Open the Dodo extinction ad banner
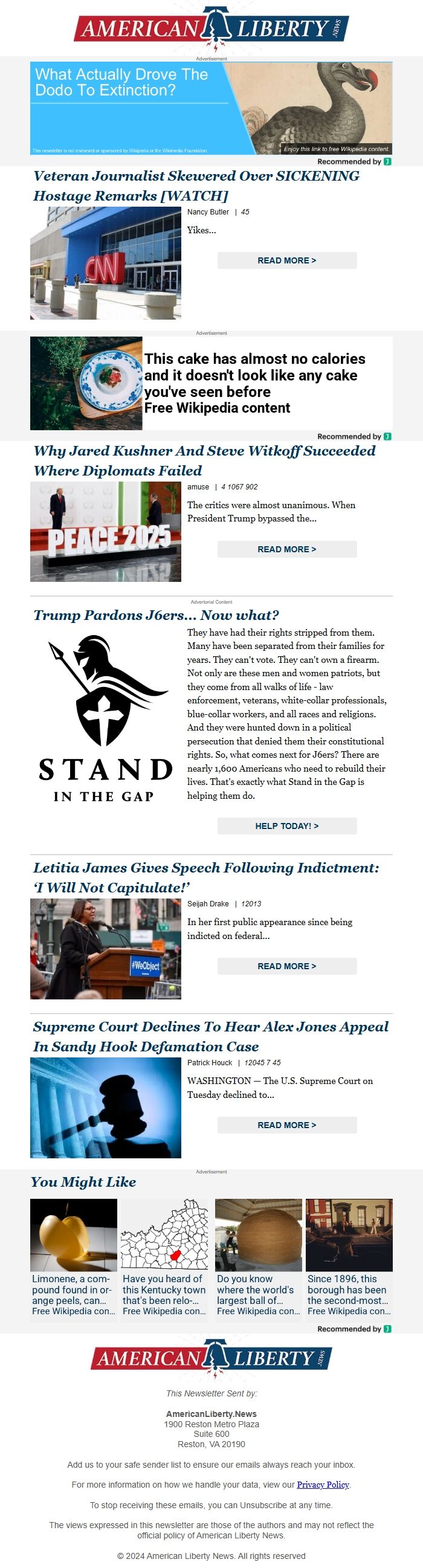 point(210,108)
